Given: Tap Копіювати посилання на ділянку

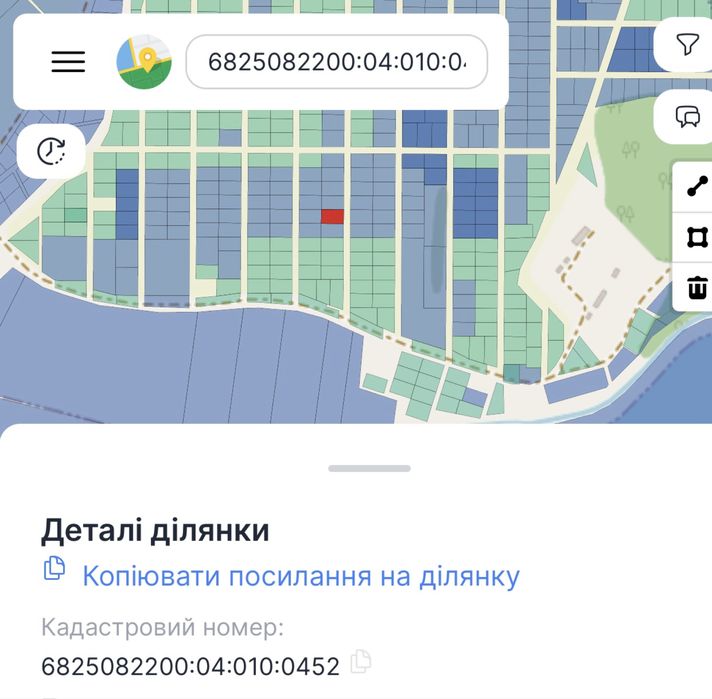Looking at the screenshot, I should coord(300,576).
